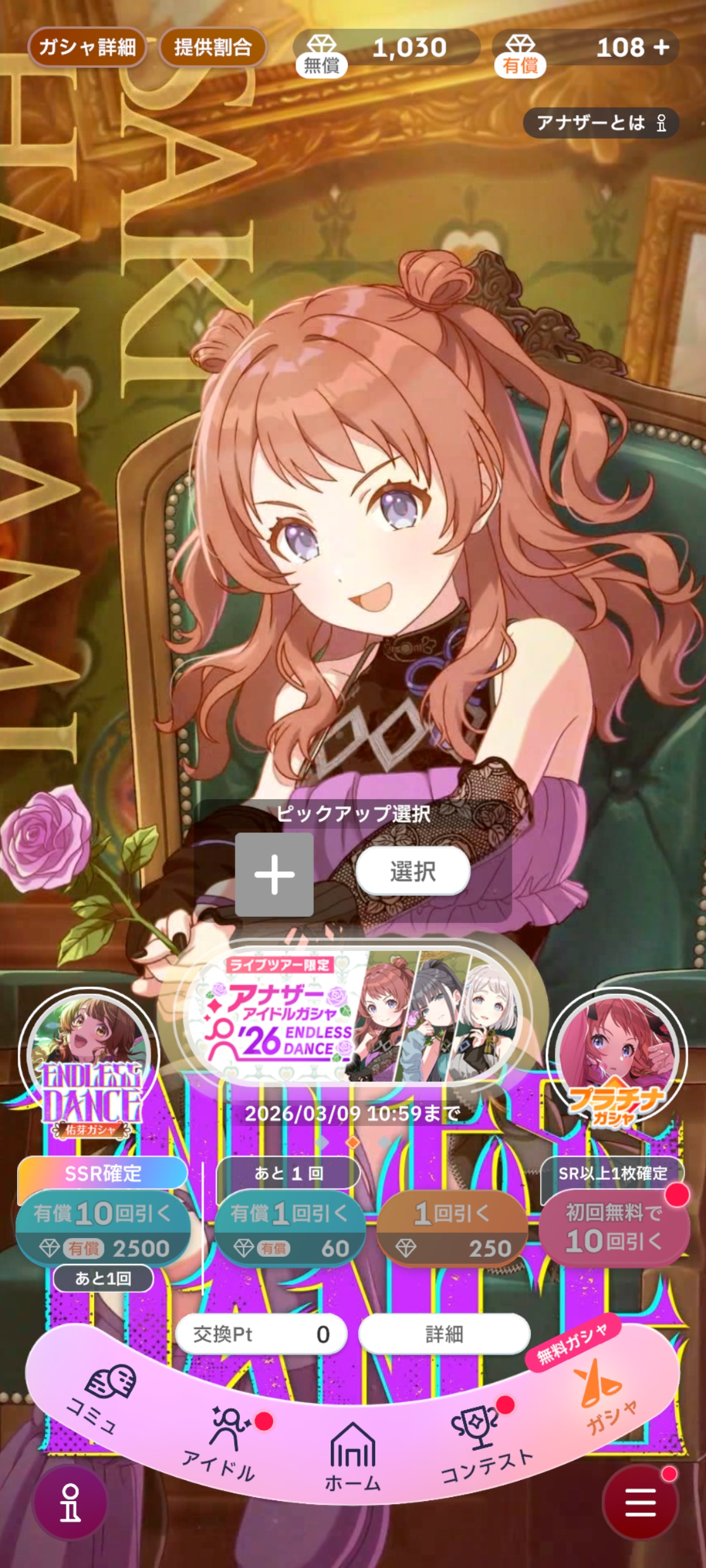Go to ホーム tab
Viewport: 706px width, 1568px height.
[352, 1459]
